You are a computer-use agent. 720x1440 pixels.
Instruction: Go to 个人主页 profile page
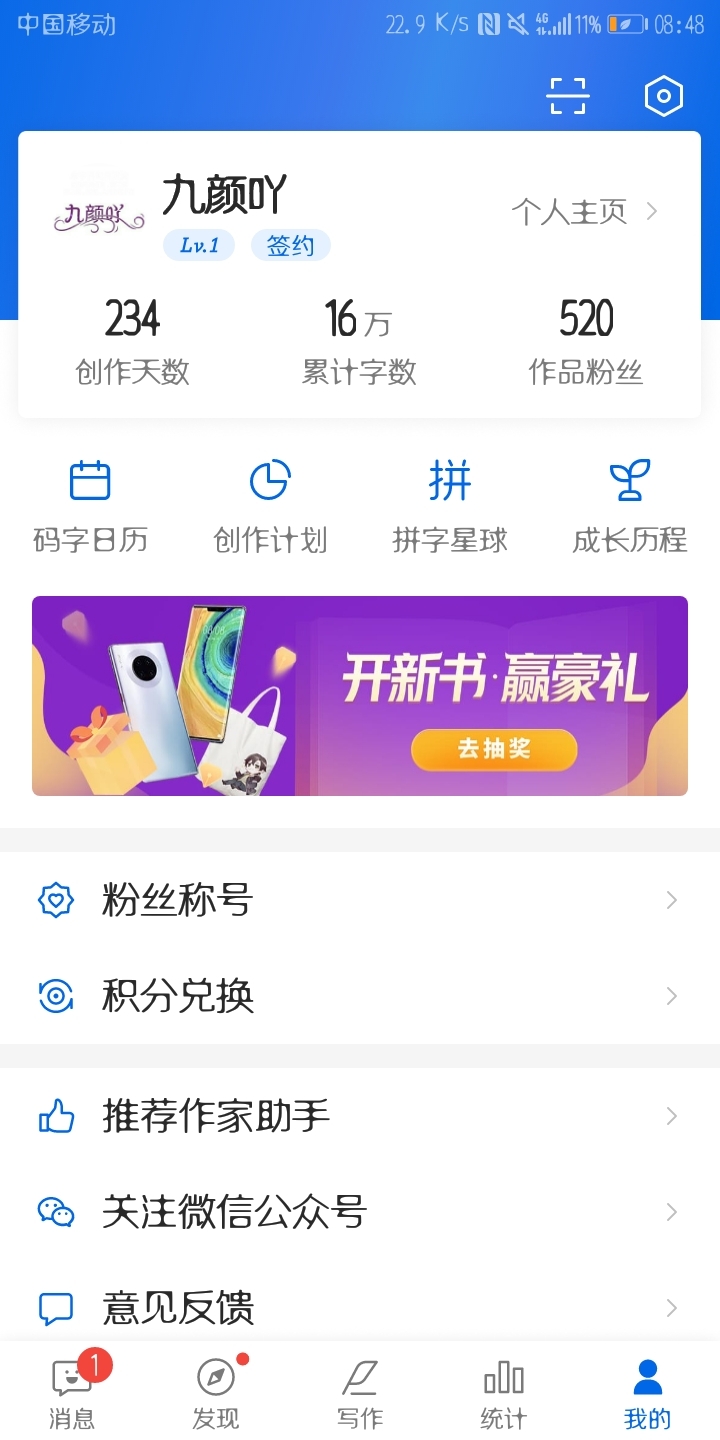(585, 212)
